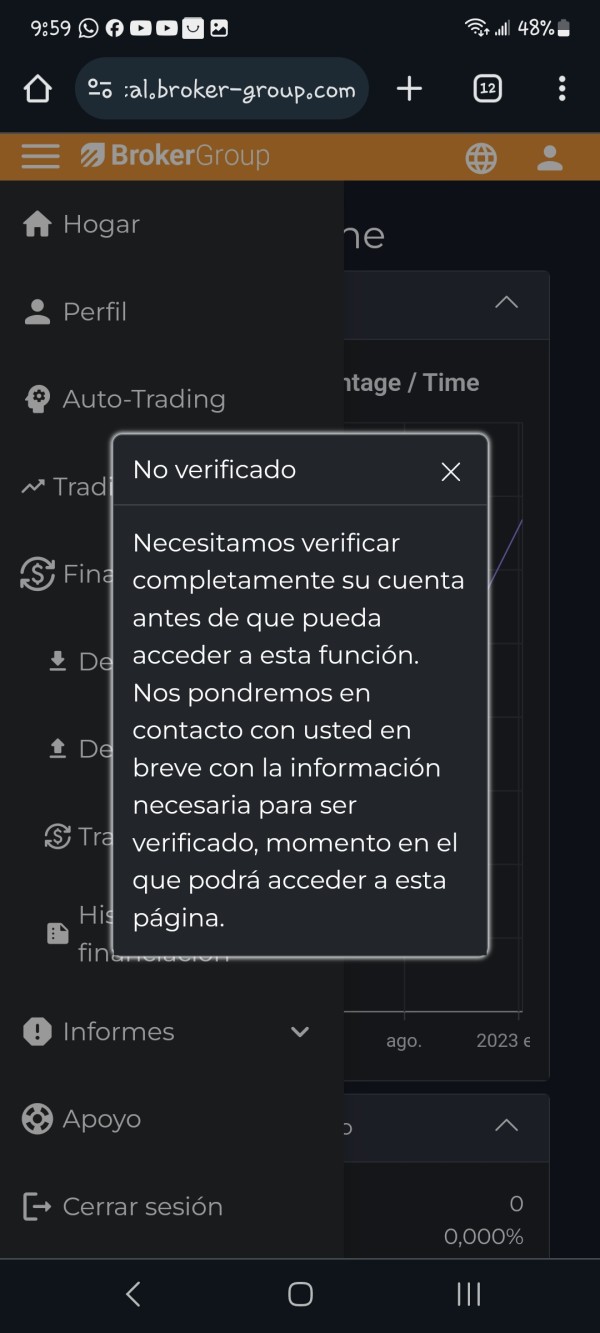Tap the system back button
600x1333 pixels.
(133, 1294)
